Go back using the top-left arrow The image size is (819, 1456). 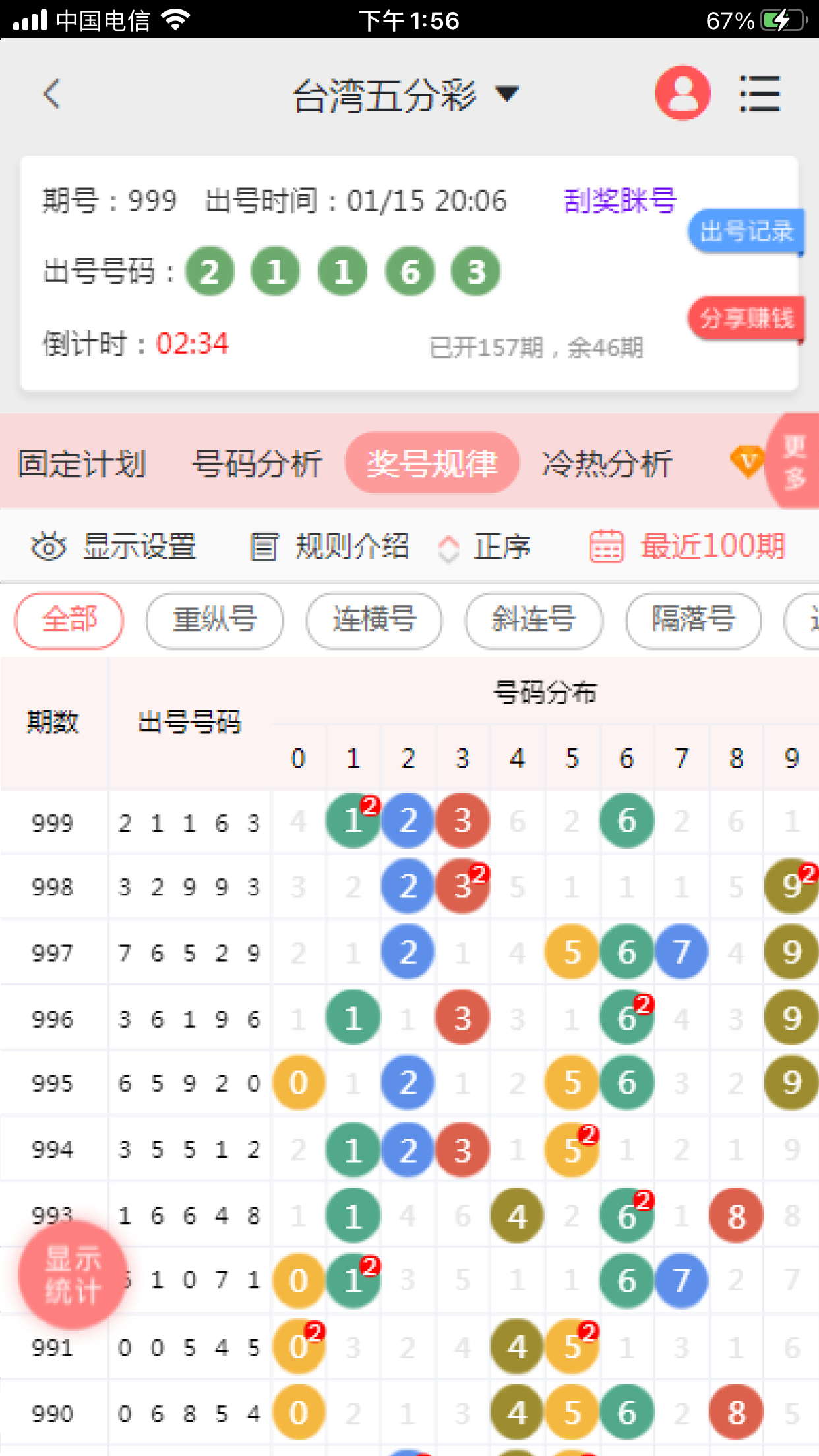coord(51,94)
